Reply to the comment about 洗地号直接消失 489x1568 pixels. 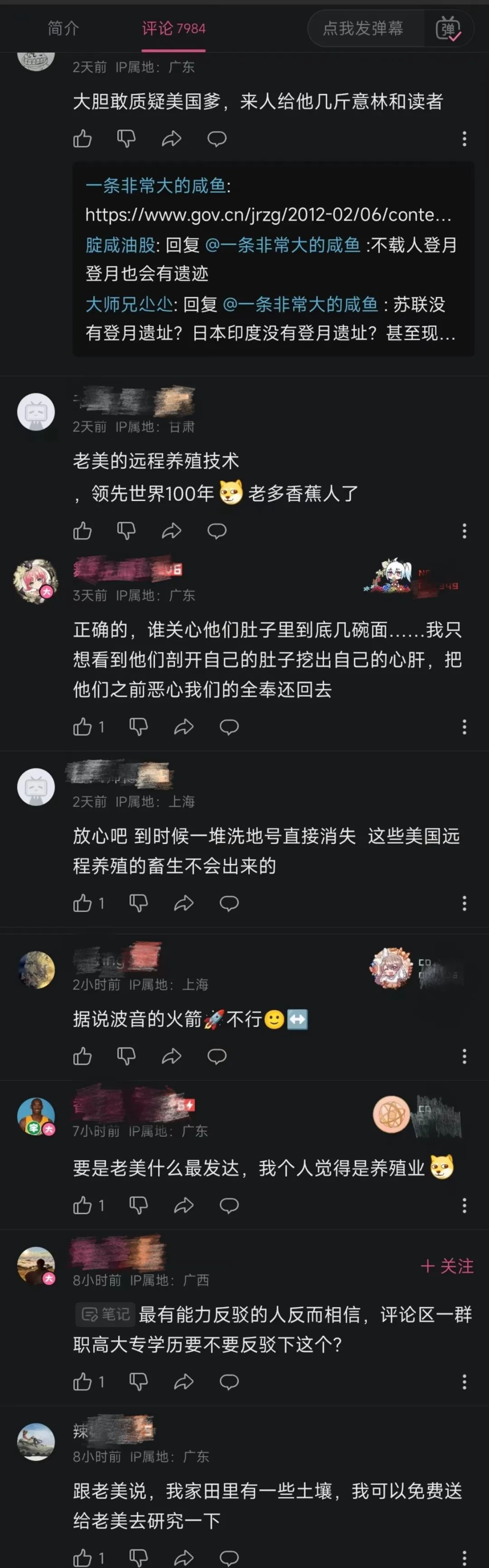tap(229, 903)
